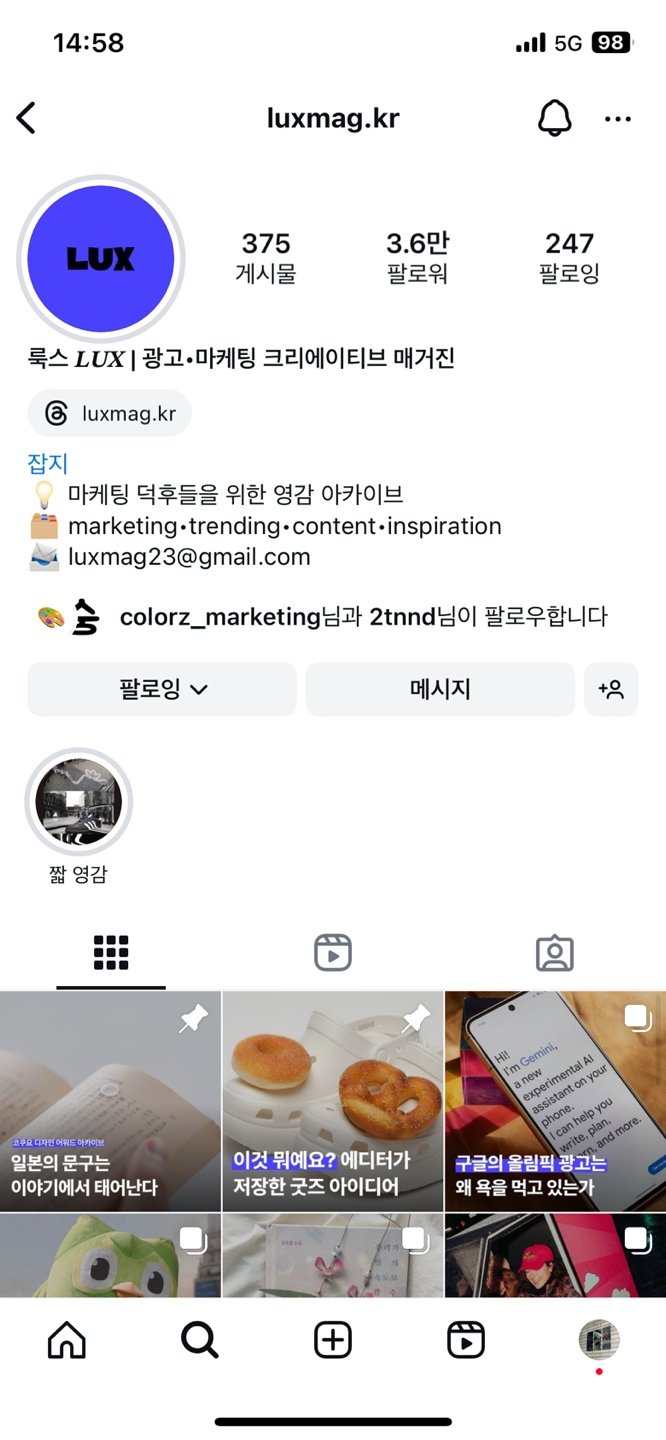Open the LUX profile picture

[101, 259]
